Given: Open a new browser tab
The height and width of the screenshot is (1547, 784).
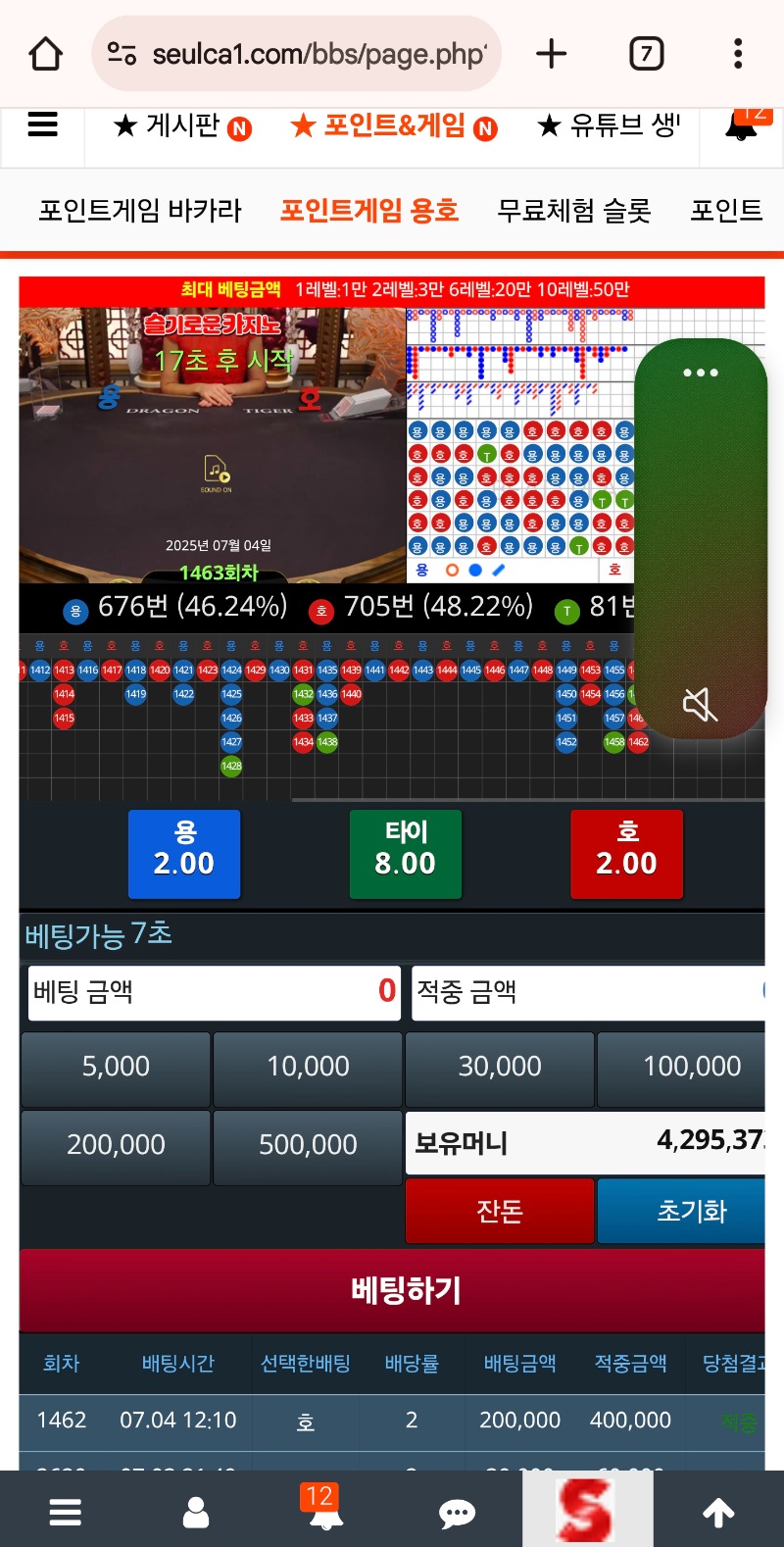Looking at the screenshot, I should [x=552, y=54].
